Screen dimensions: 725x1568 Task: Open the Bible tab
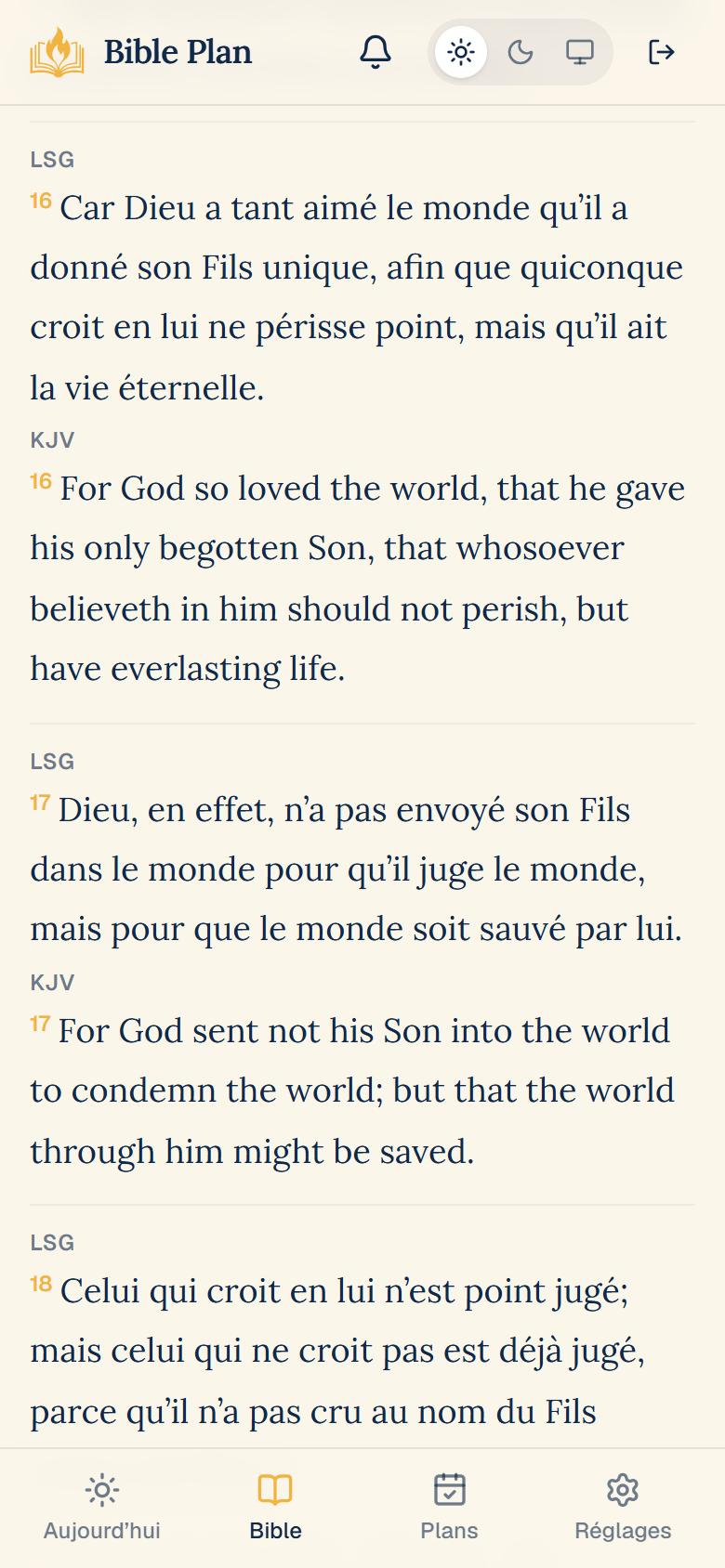coord(276,1509)
